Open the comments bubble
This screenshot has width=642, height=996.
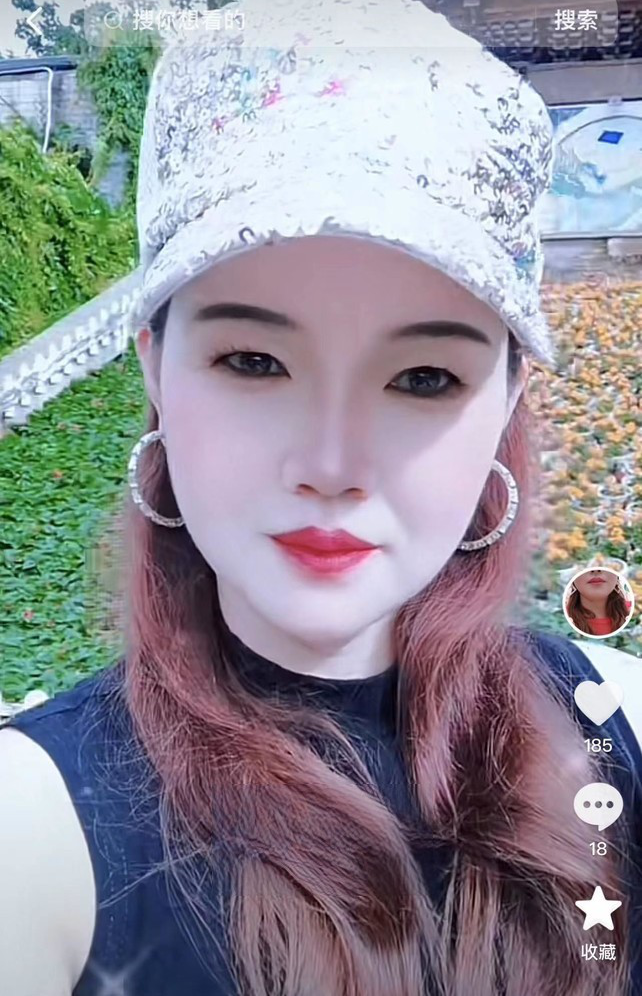click(598, 805)
